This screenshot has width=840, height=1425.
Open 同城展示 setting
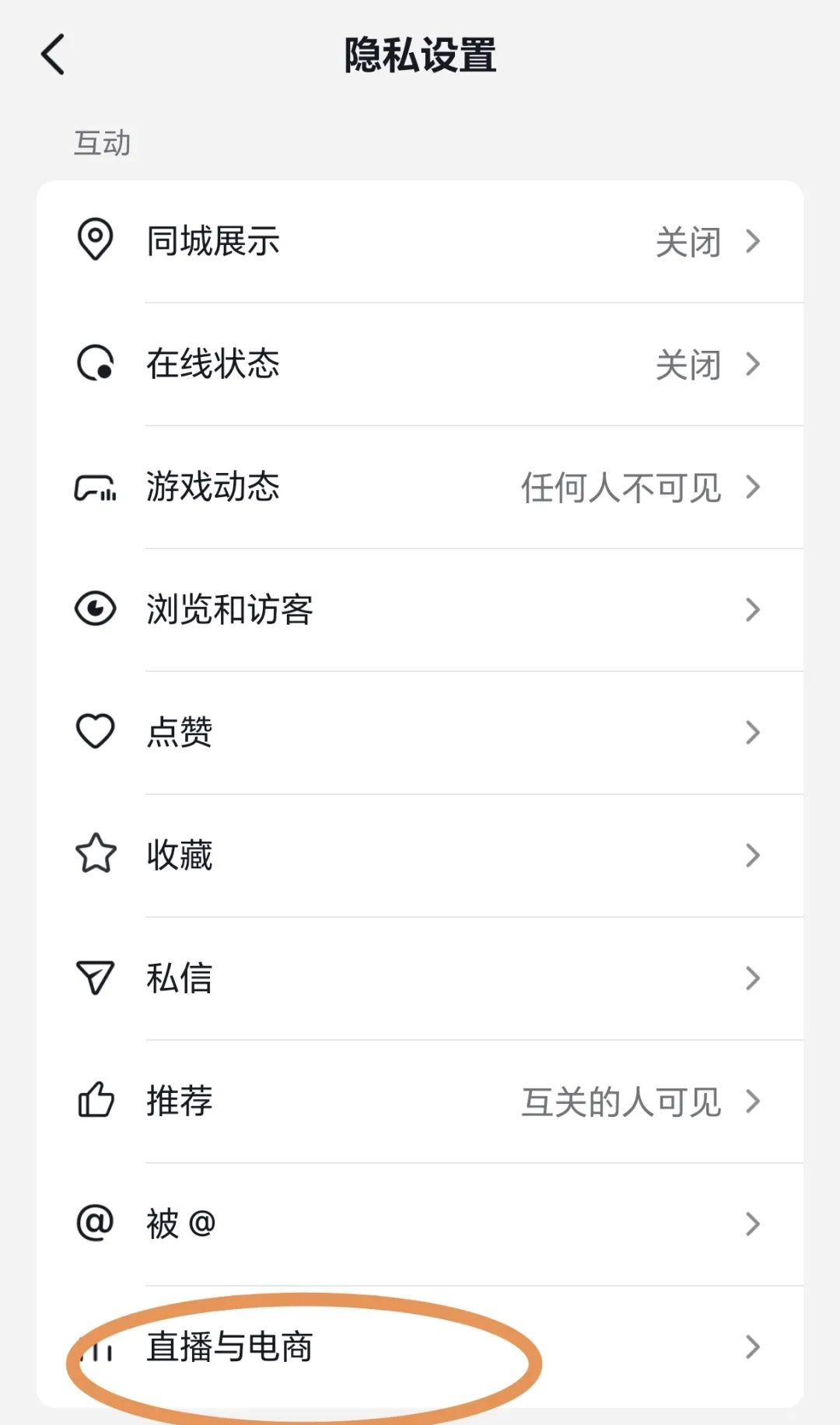click(420, 241)
